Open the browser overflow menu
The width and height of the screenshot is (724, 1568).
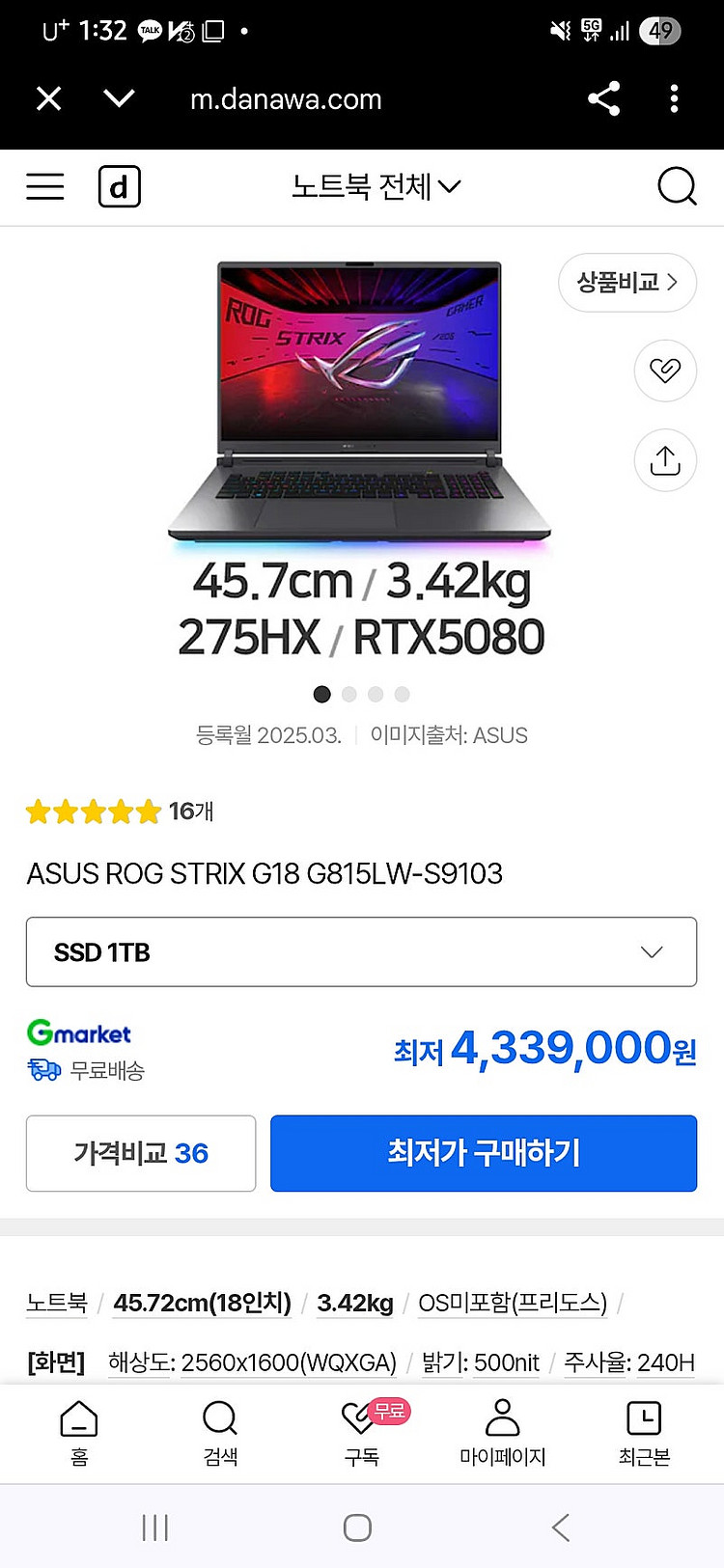click(674, 98)
